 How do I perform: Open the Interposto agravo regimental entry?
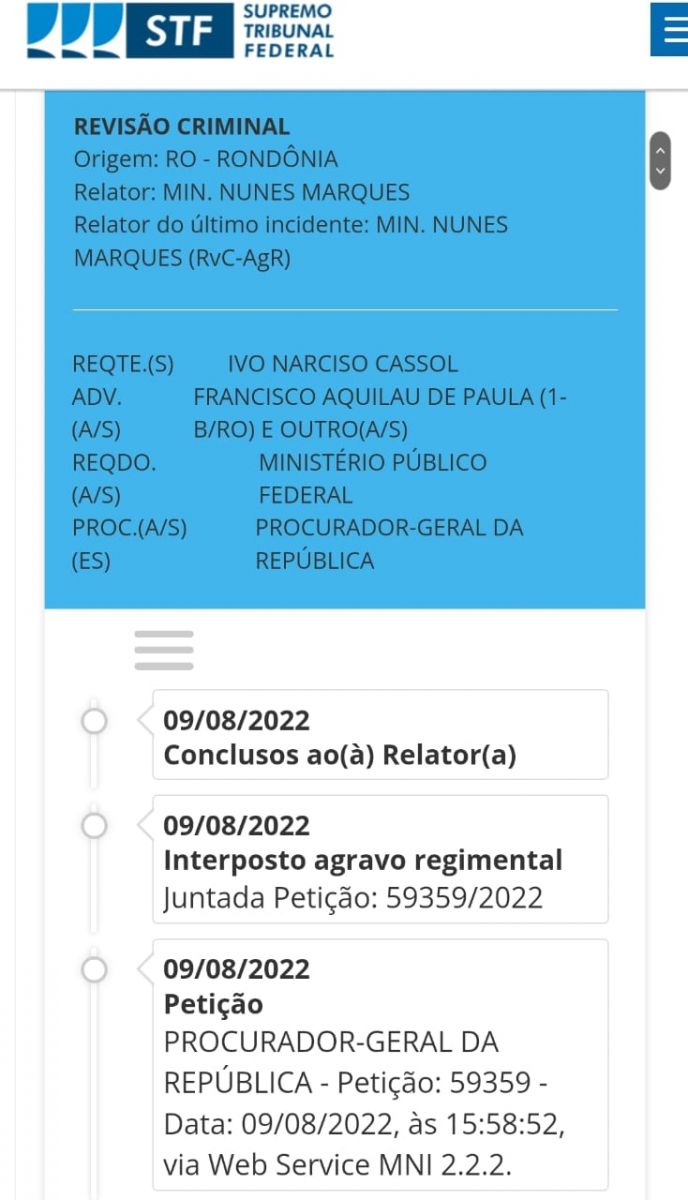(x=380, y=860)
